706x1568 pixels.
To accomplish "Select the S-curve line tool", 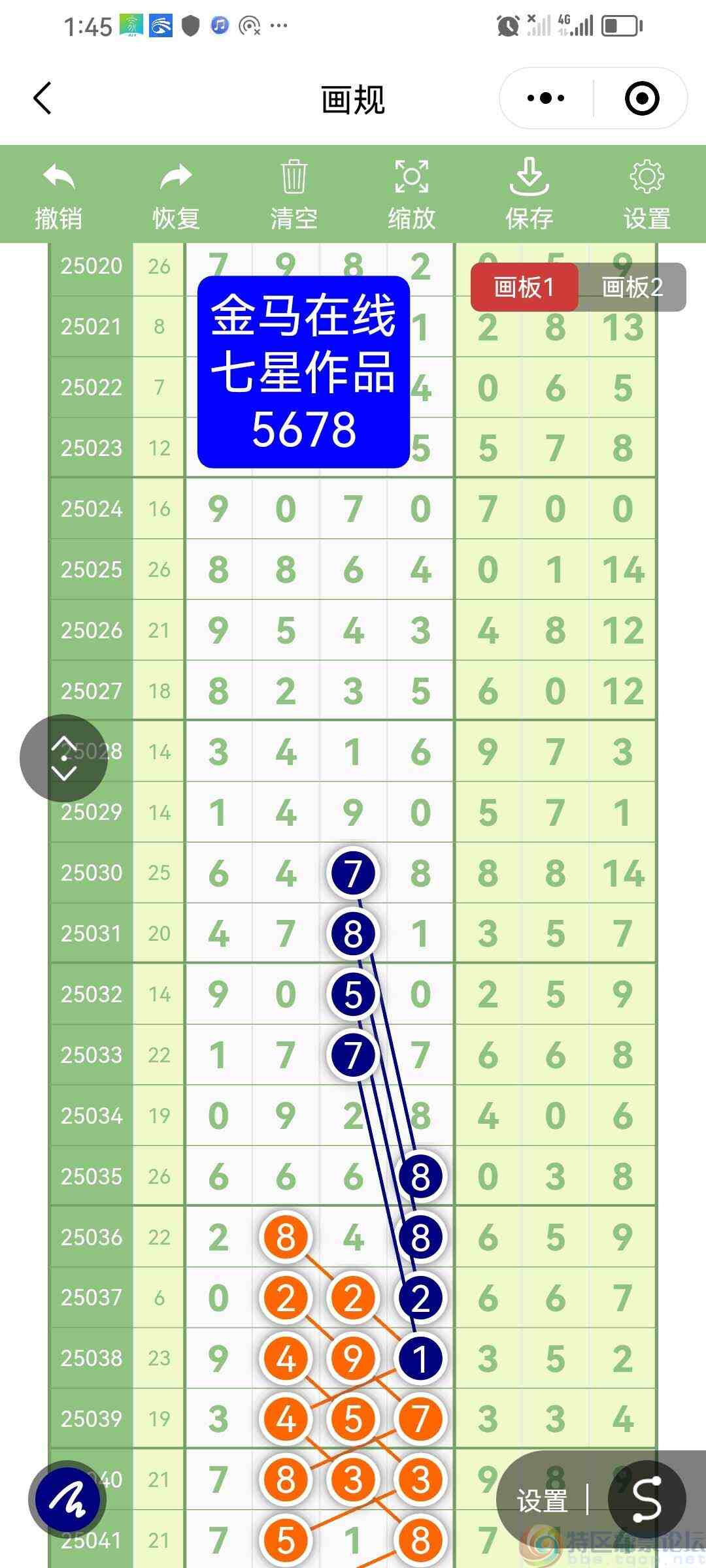I will [x=647, y=1500].
